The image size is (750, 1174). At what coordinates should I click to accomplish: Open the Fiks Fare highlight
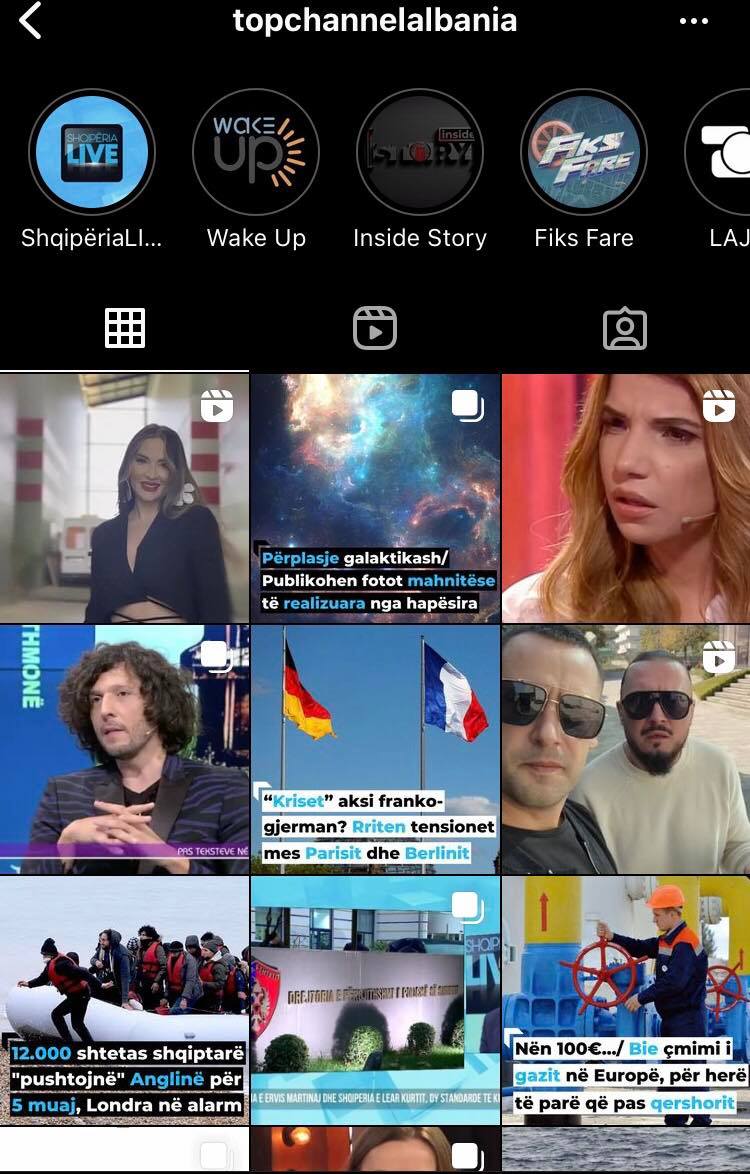(x=584, y=153)
